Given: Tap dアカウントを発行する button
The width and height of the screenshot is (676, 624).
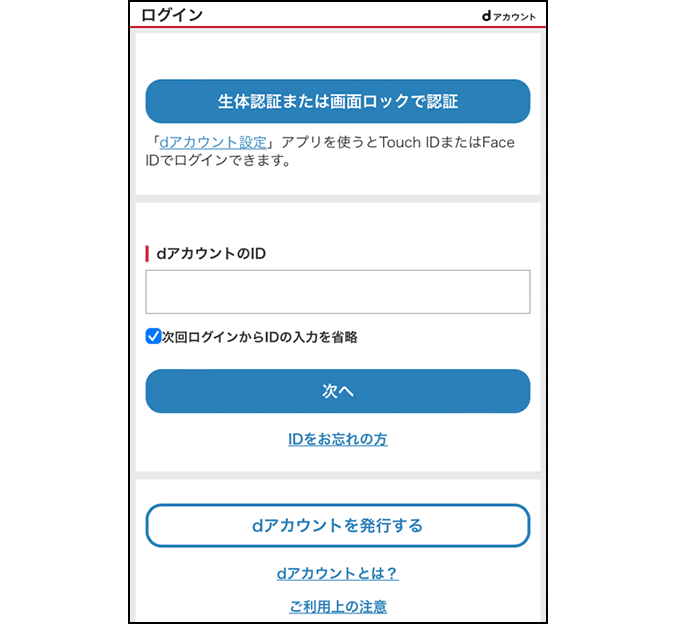Looking at the screenshot, I should point(337,525).
